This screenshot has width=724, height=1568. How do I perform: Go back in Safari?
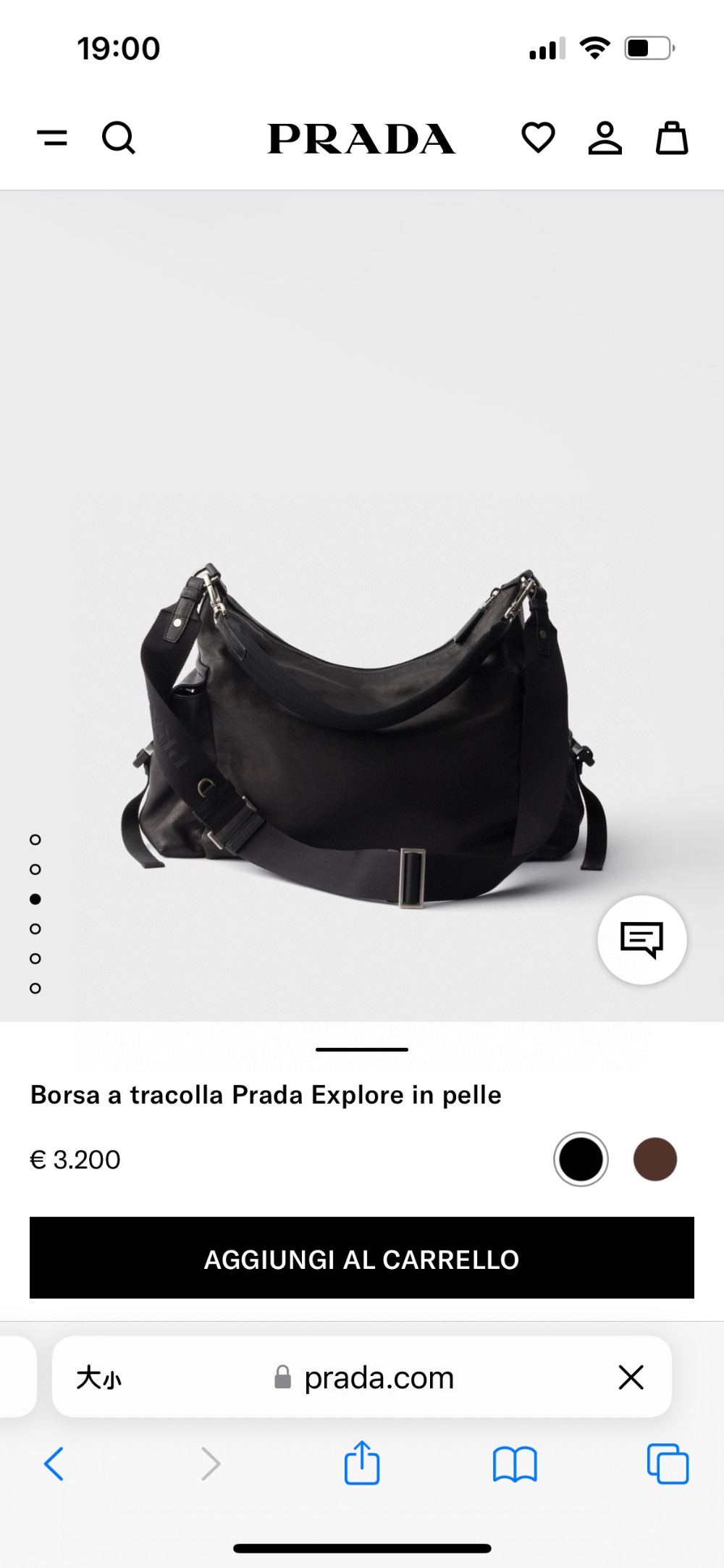[x=54, y=1464]
